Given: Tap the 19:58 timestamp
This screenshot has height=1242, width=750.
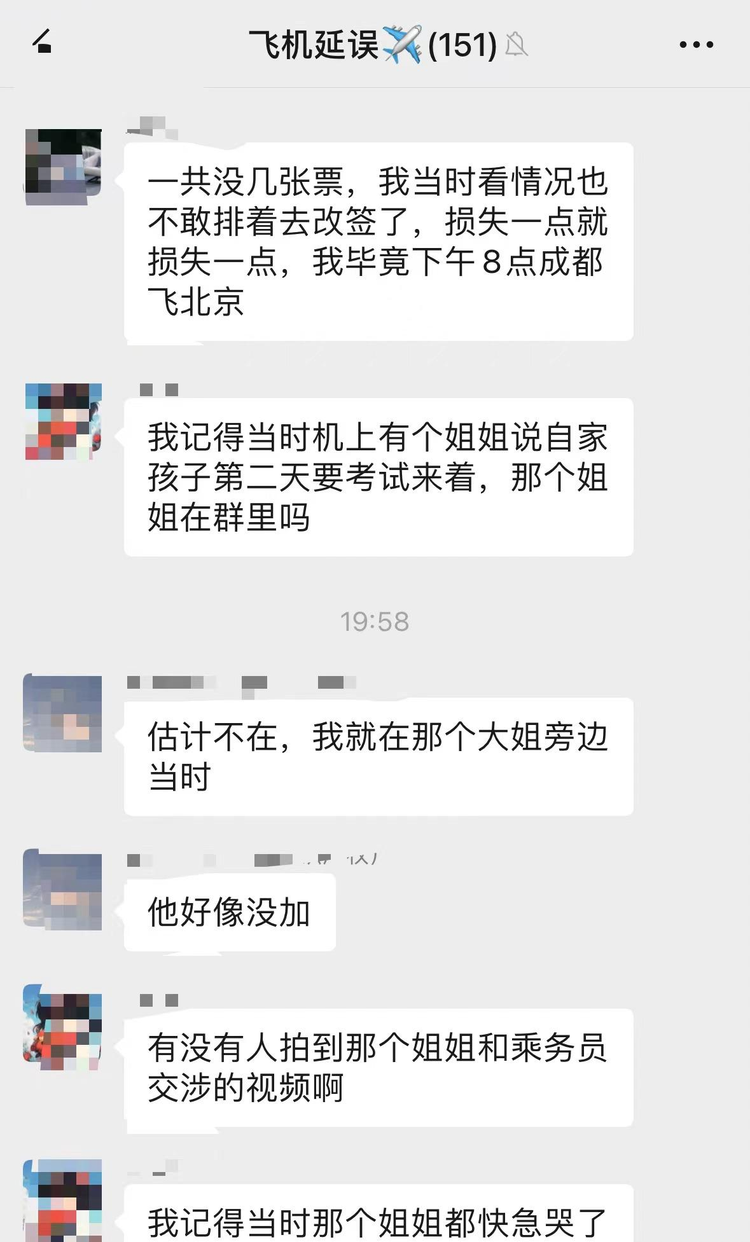Looking at the screenshot, I should click(x=375, y=622).
